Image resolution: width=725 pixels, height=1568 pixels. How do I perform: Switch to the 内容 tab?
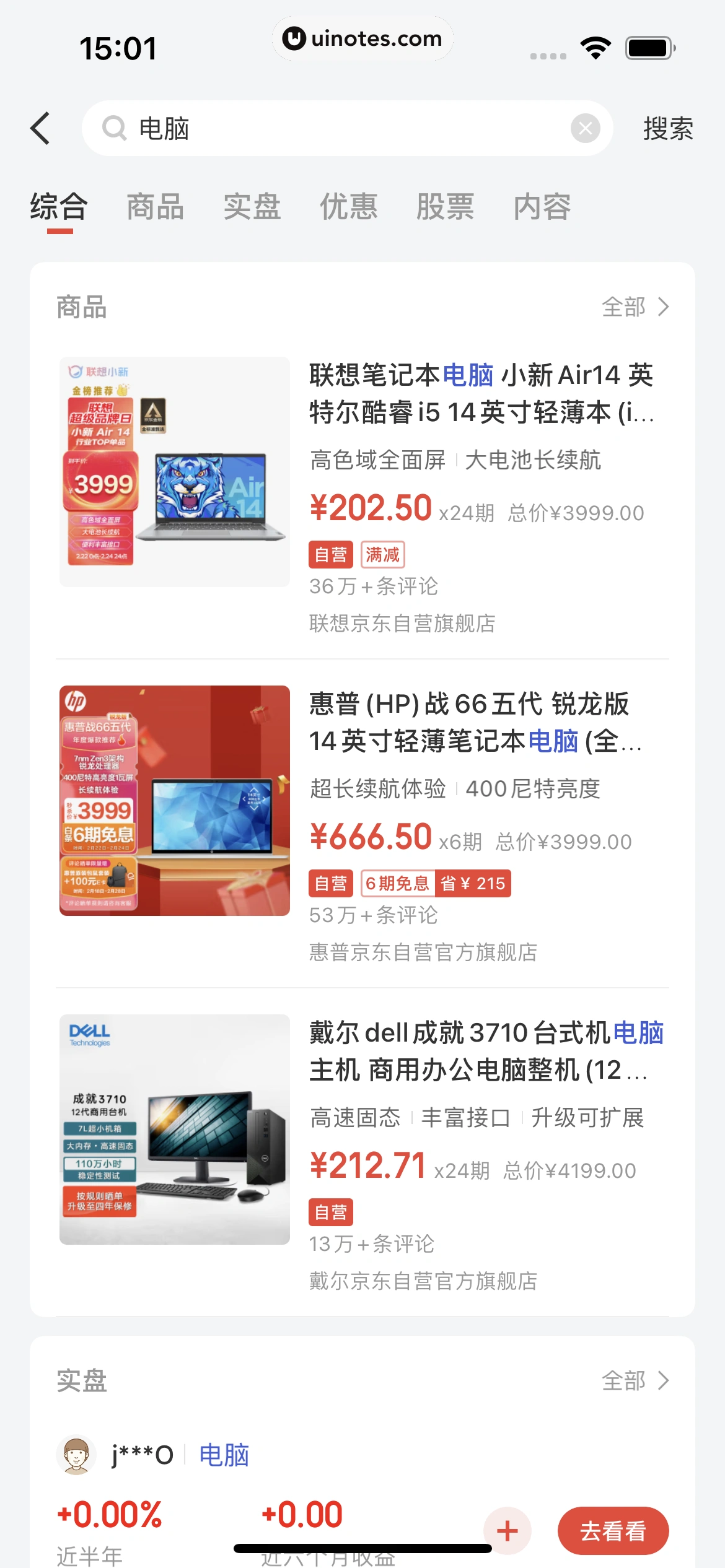pos(542,207)
